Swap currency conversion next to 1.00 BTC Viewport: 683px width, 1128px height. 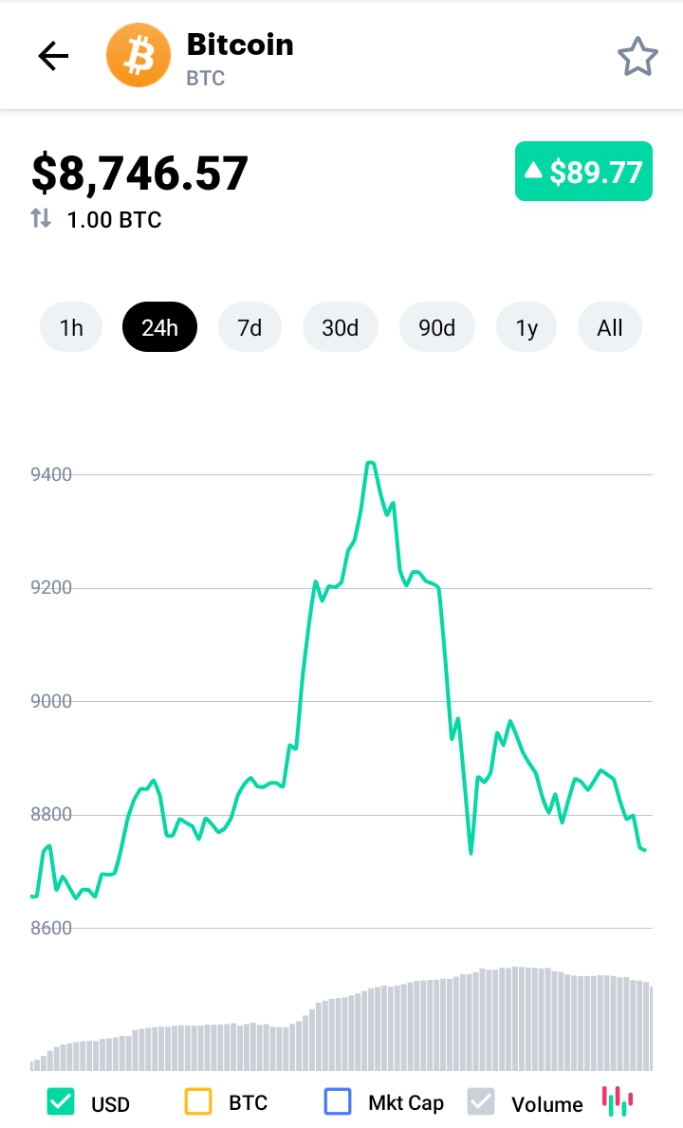(41, 218)
